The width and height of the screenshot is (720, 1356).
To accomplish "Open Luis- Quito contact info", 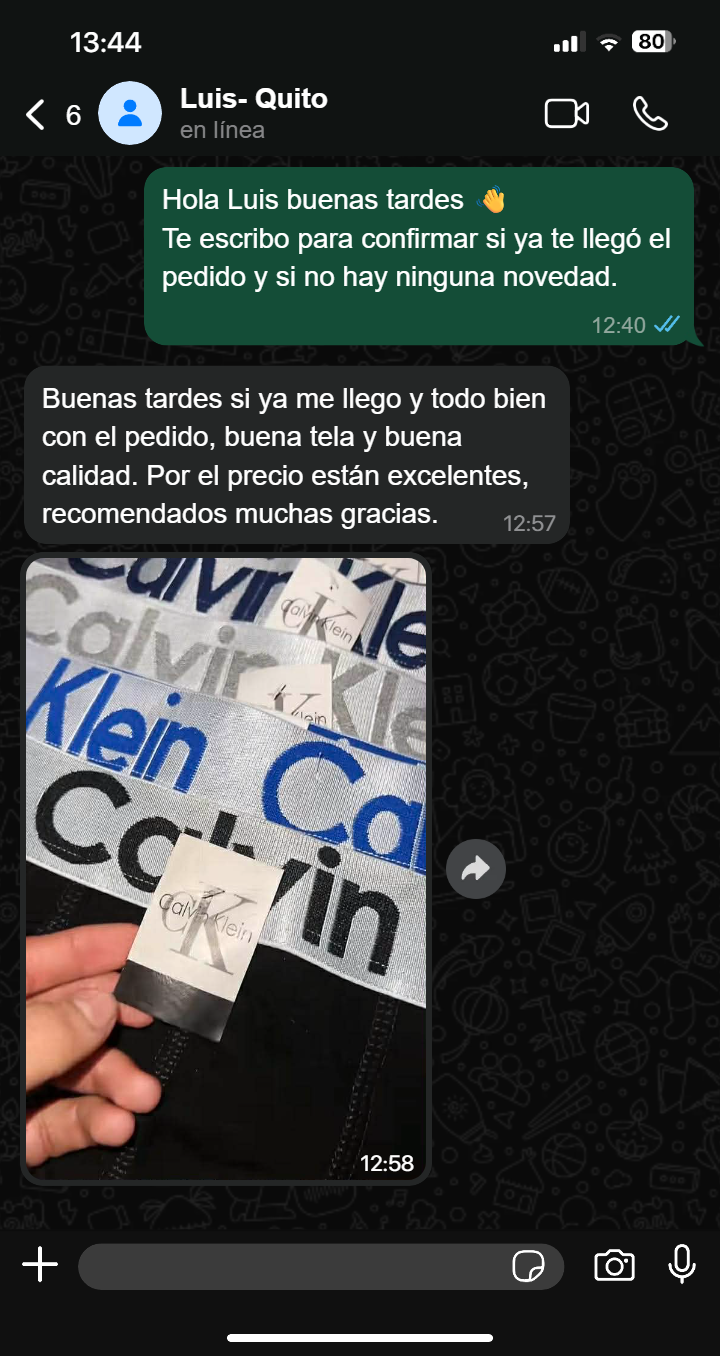I will (253, 113).
